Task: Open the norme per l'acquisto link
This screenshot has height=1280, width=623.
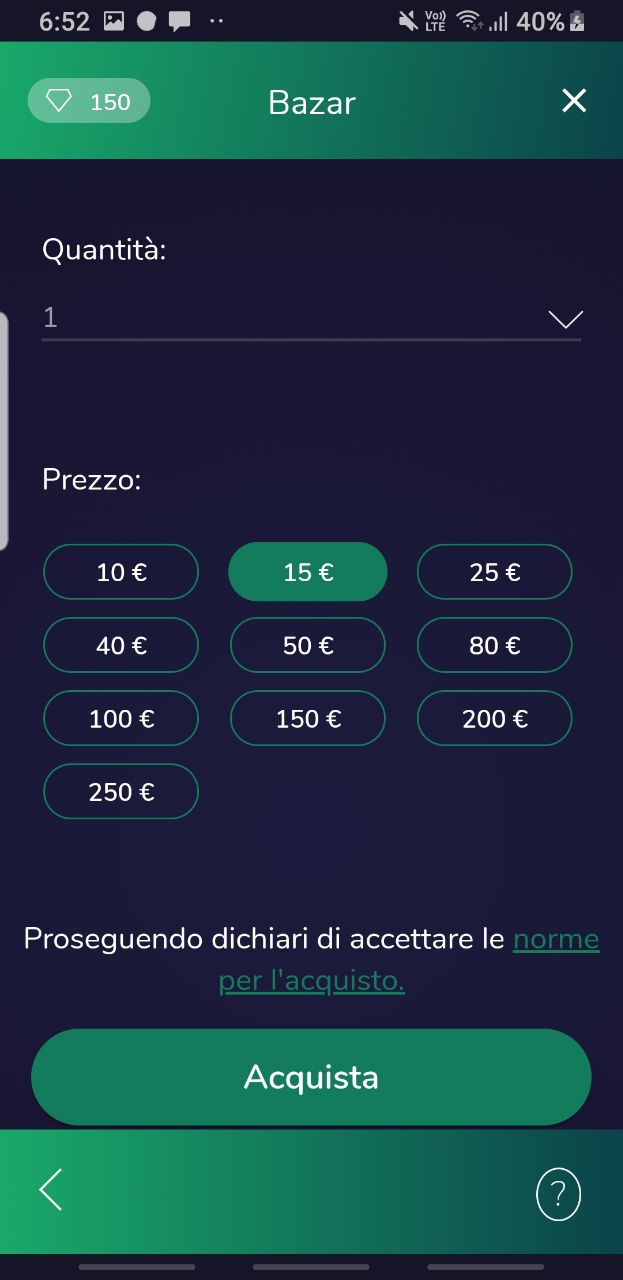Action: coord(312,980)
